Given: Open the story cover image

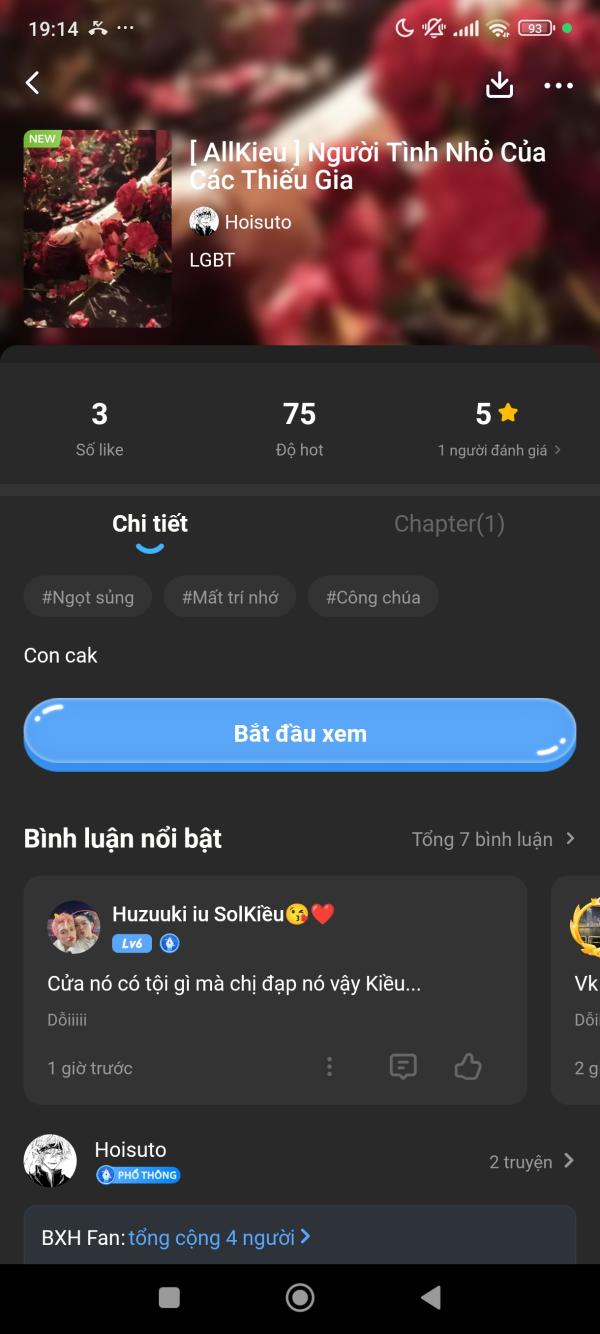Looking at the screenshot, I should [x=97, y=228].
